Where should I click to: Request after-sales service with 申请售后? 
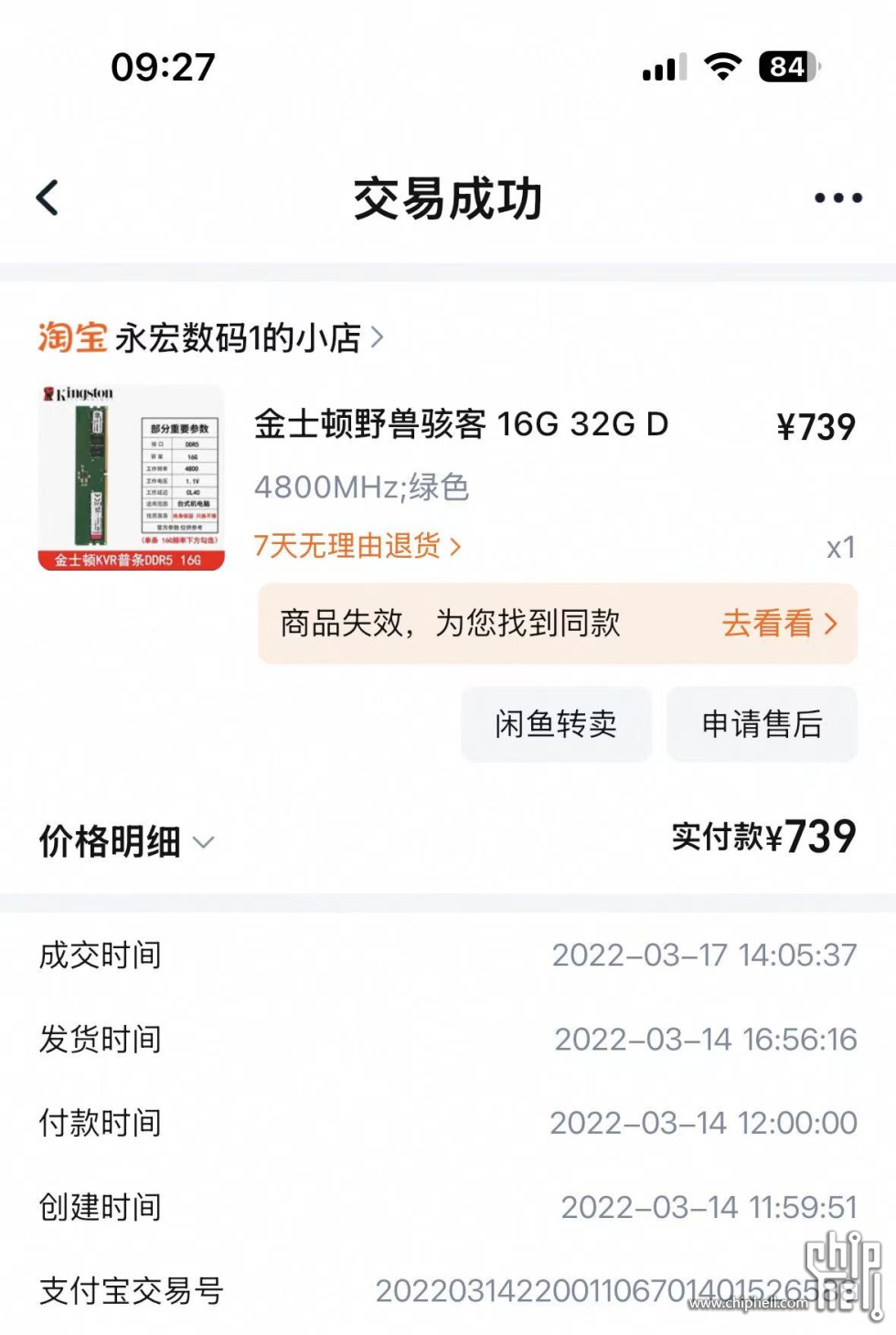click(x=762, y=724)
